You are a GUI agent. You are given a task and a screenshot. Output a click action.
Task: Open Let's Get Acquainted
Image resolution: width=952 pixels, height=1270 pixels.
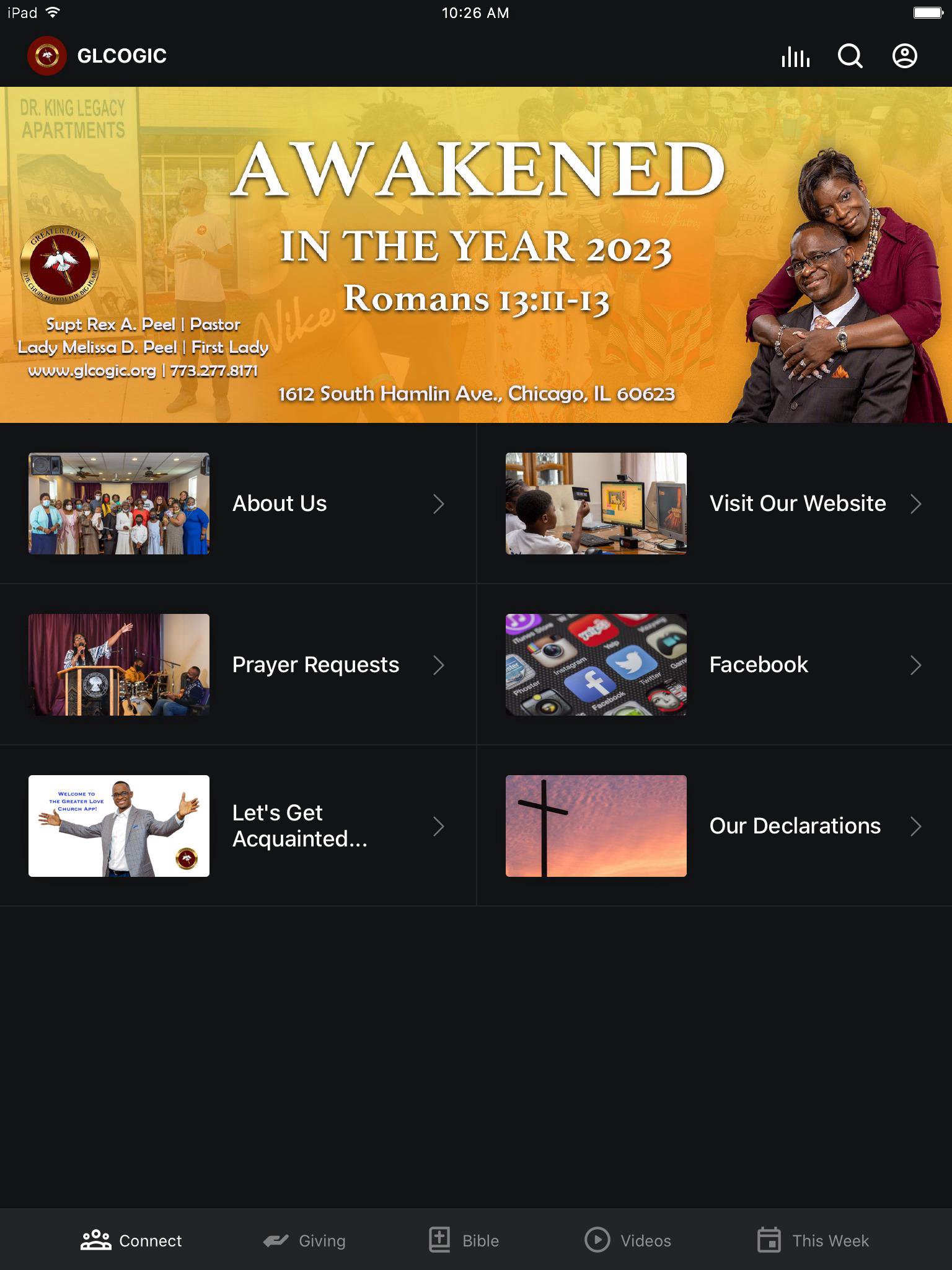(238, 826)
